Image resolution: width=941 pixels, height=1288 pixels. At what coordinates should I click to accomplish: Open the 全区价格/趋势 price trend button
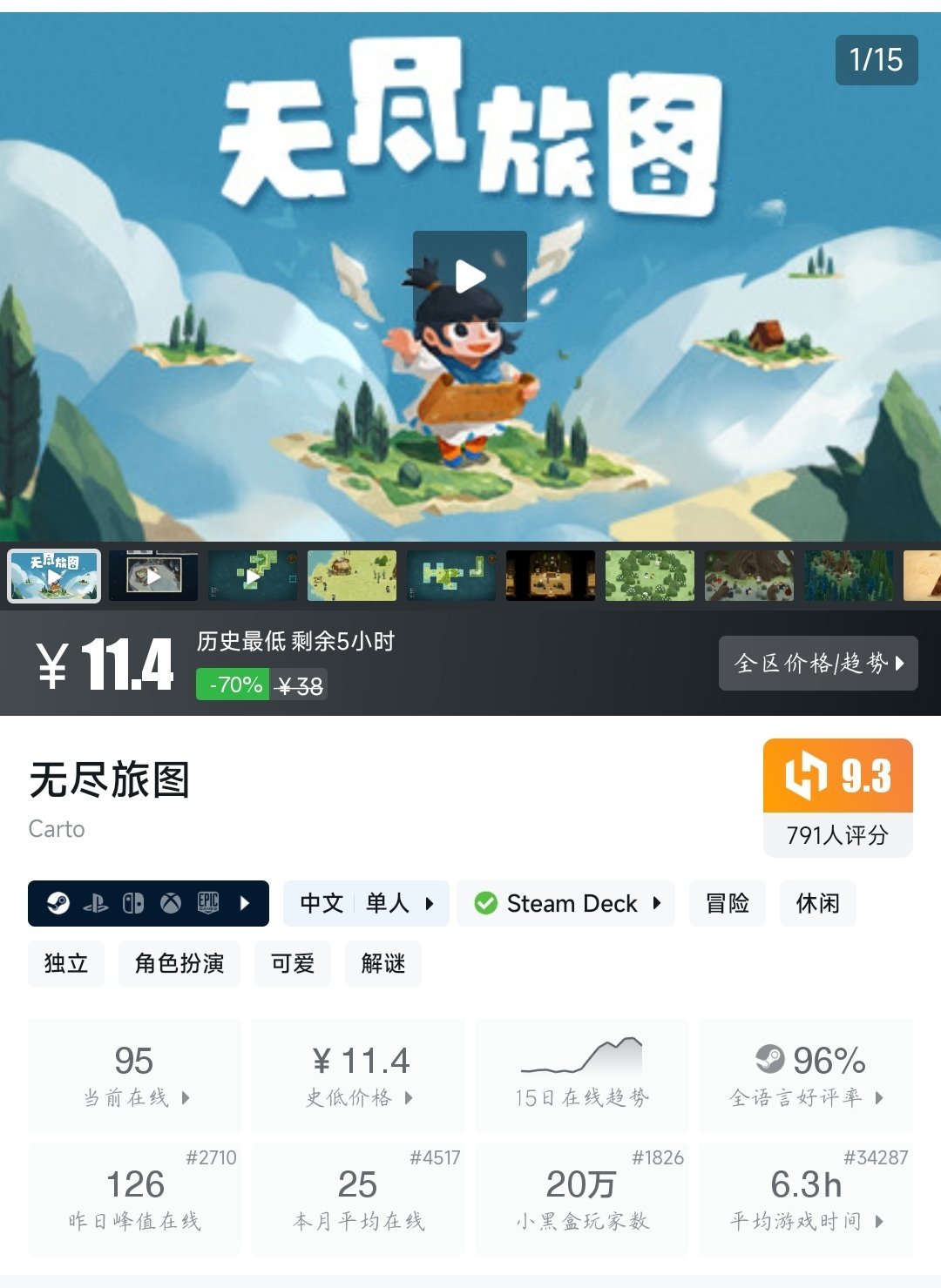pyautogui.click(x=817, y=664)
